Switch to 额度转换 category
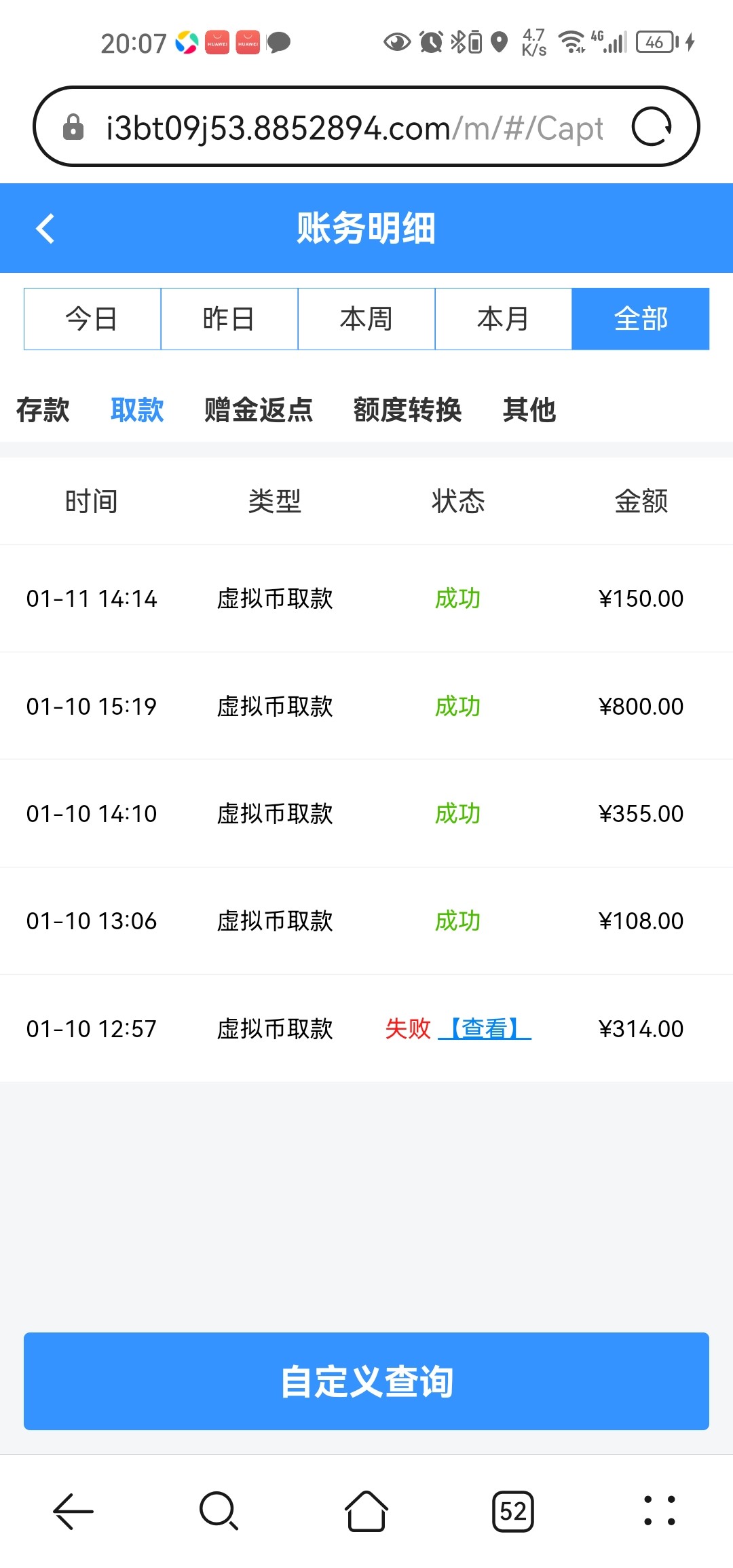This screenshot has height=1568, width=733. click(x=407, y=410)
